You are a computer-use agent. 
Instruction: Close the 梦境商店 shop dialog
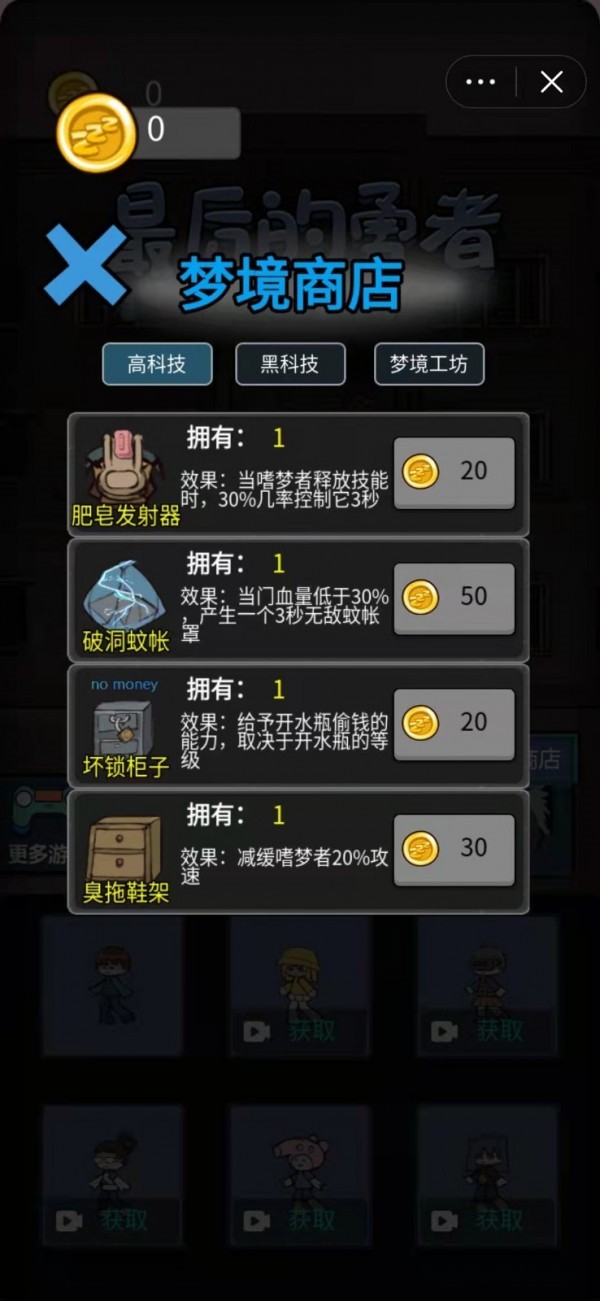(85, 266)
